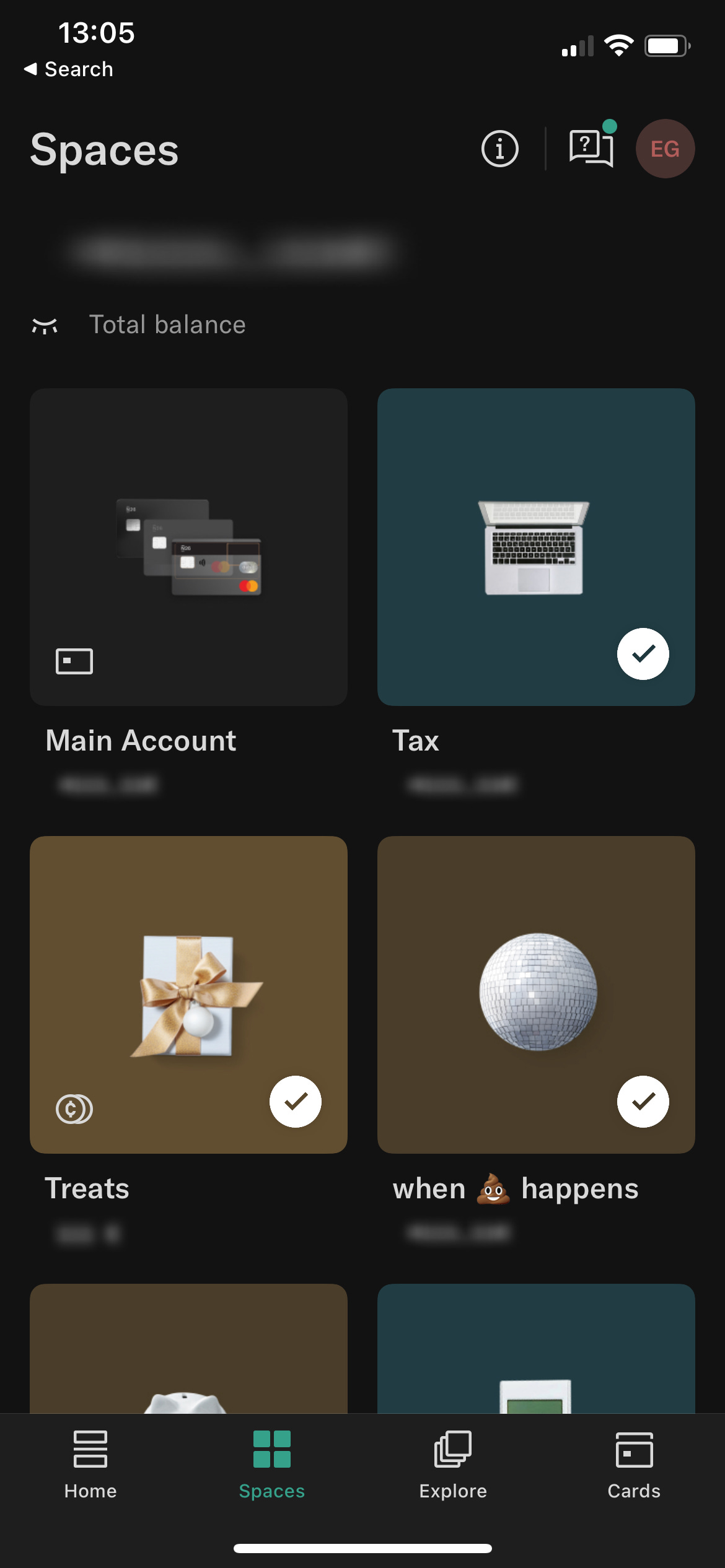Image resolution: width=725 pixels, height=1568 pixels.
Task: Open the Treats space
Action: tap(188, 995)
